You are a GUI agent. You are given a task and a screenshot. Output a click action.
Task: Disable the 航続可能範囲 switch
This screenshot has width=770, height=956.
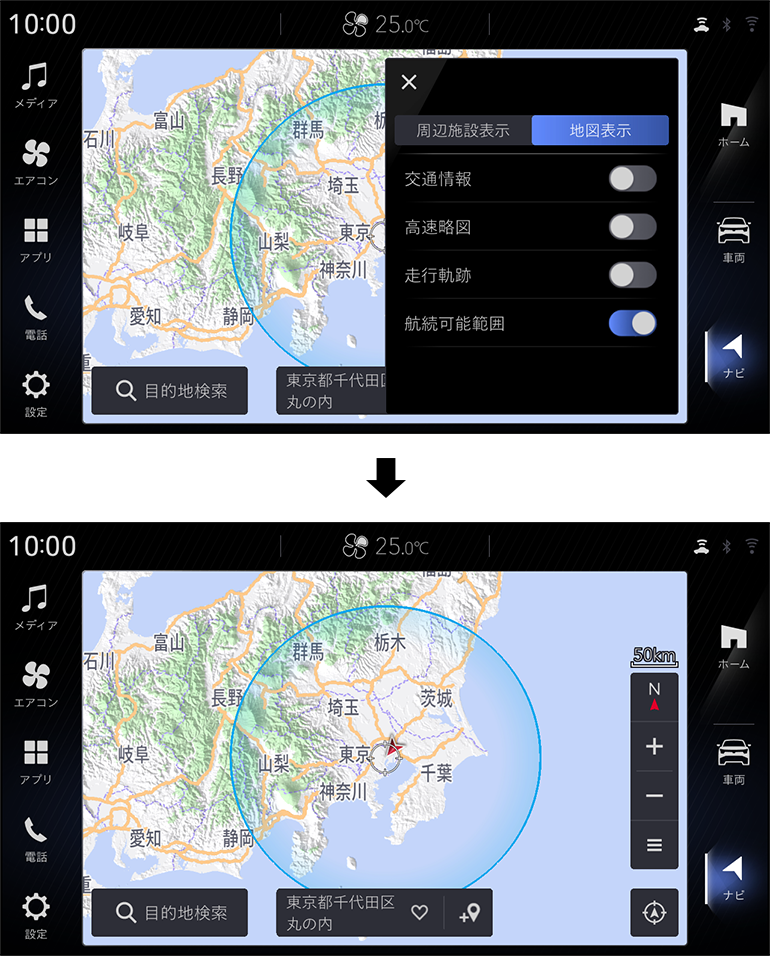pos(632,323)
